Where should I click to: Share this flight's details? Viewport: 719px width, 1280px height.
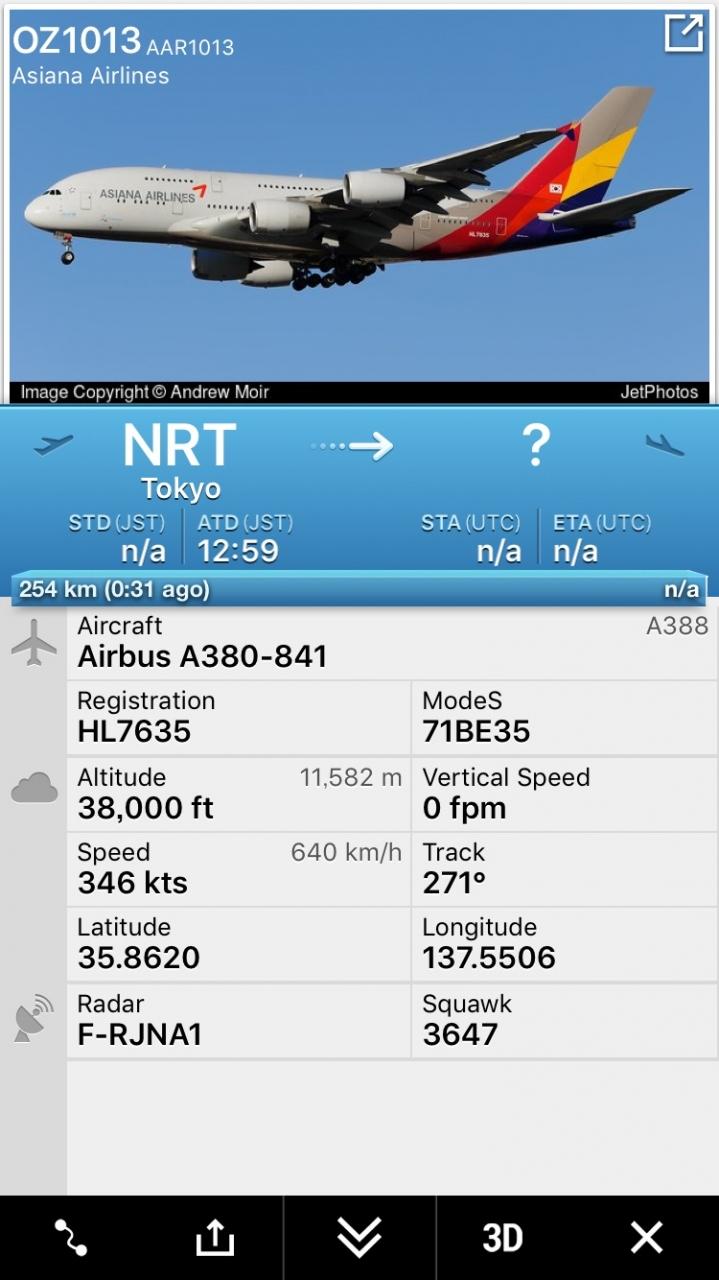pyautogui.click(x=214, y=1238)
